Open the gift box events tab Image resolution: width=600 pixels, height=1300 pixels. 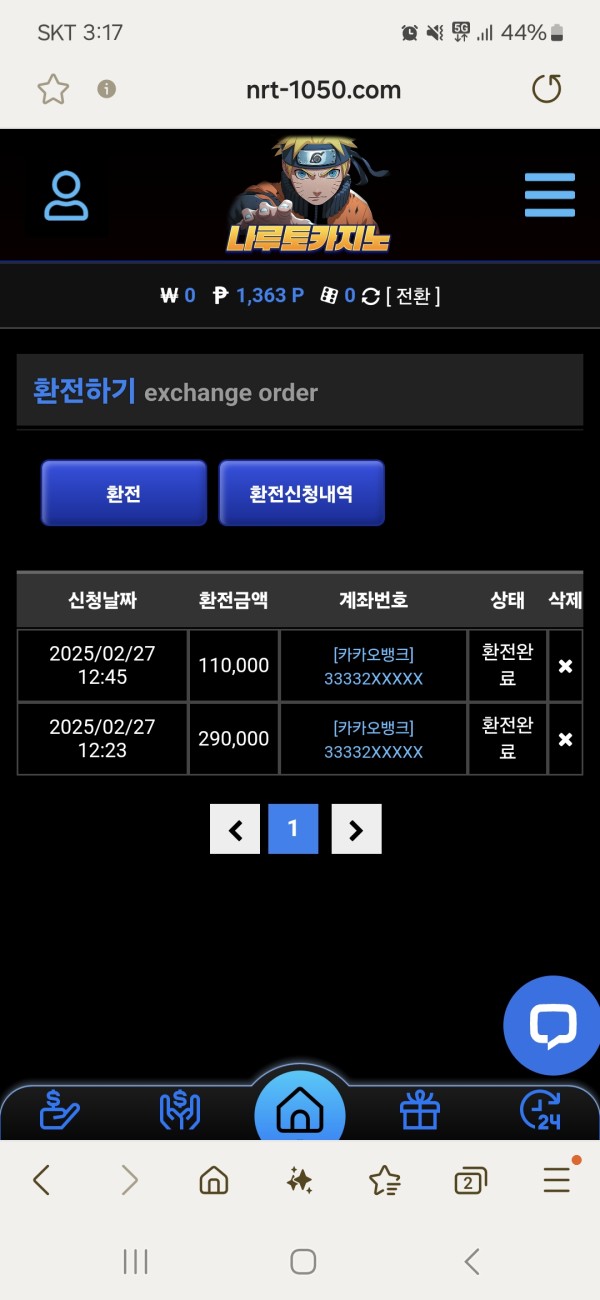[x=420, y=1111]
